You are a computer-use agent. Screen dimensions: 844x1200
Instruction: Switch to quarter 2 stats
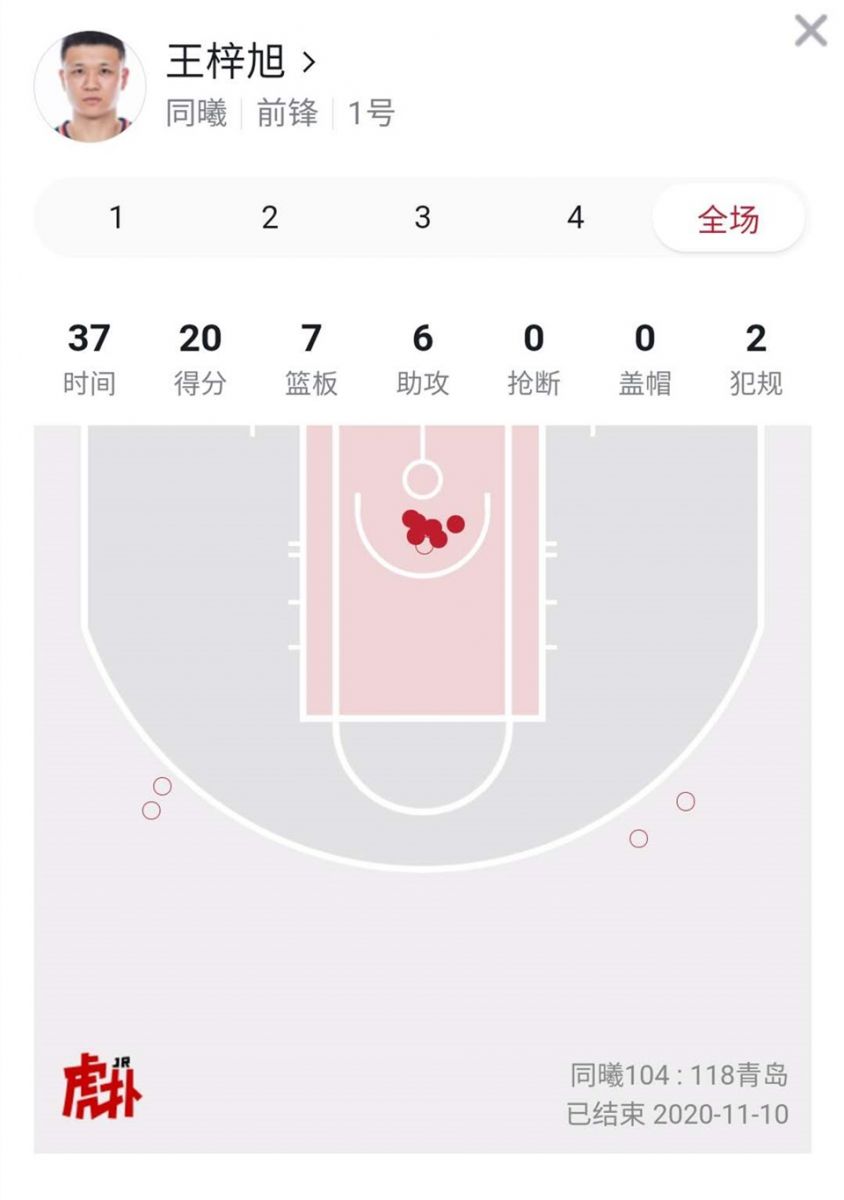tap(270, 217)
